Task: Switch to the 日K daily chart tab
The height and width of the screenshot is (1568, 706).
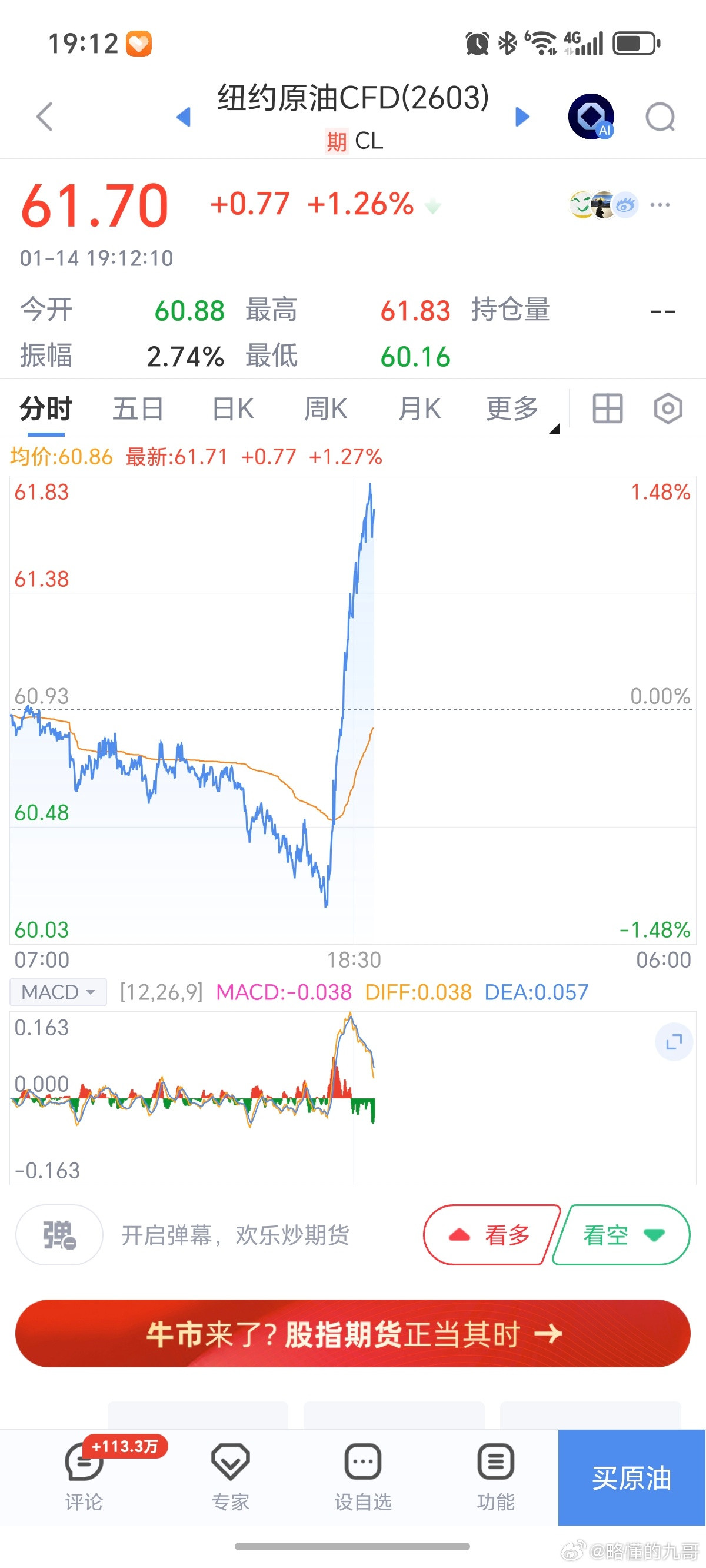Action: [231, 408]
